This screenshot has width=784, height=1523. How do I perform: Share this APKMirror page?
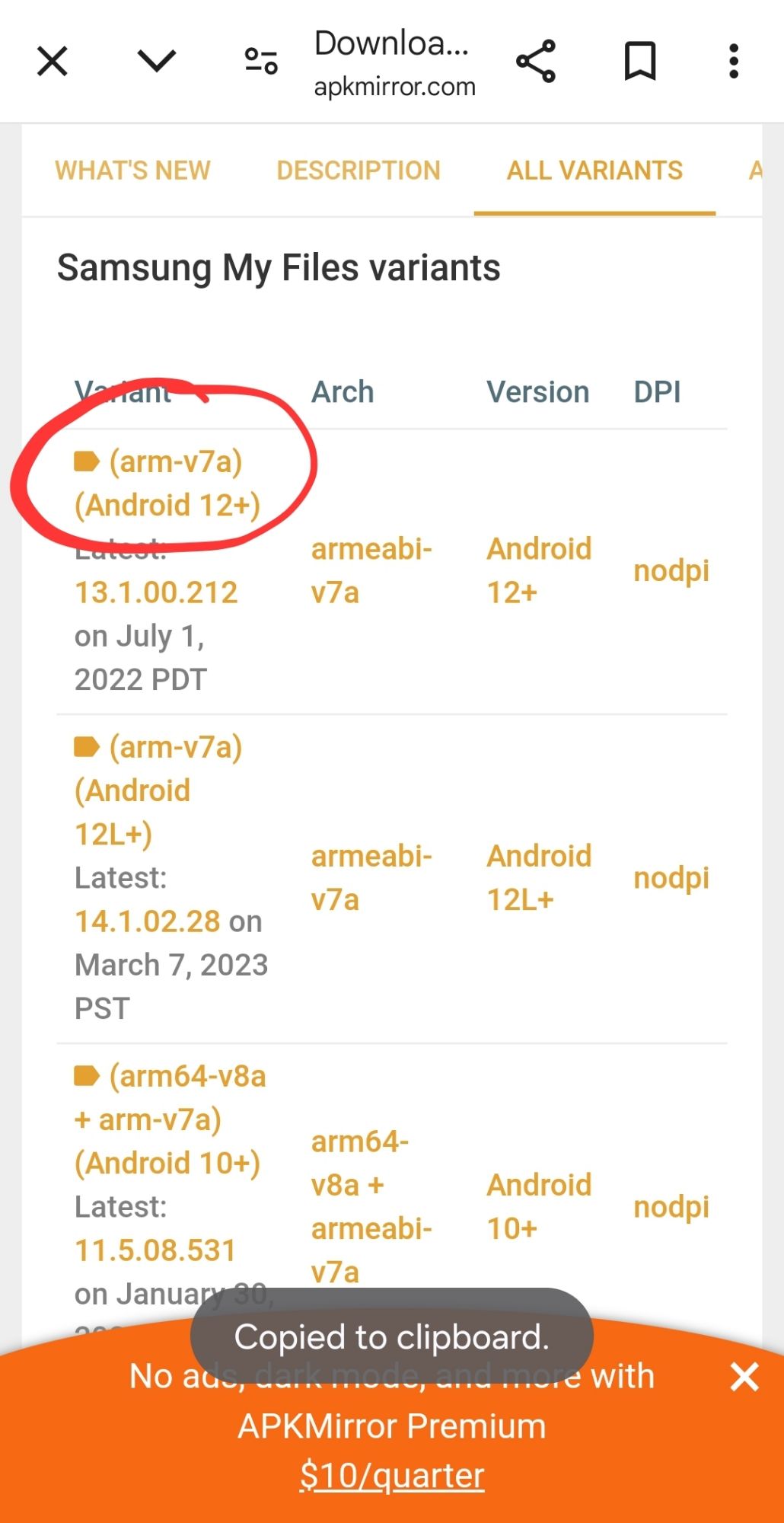pos(536,62)
